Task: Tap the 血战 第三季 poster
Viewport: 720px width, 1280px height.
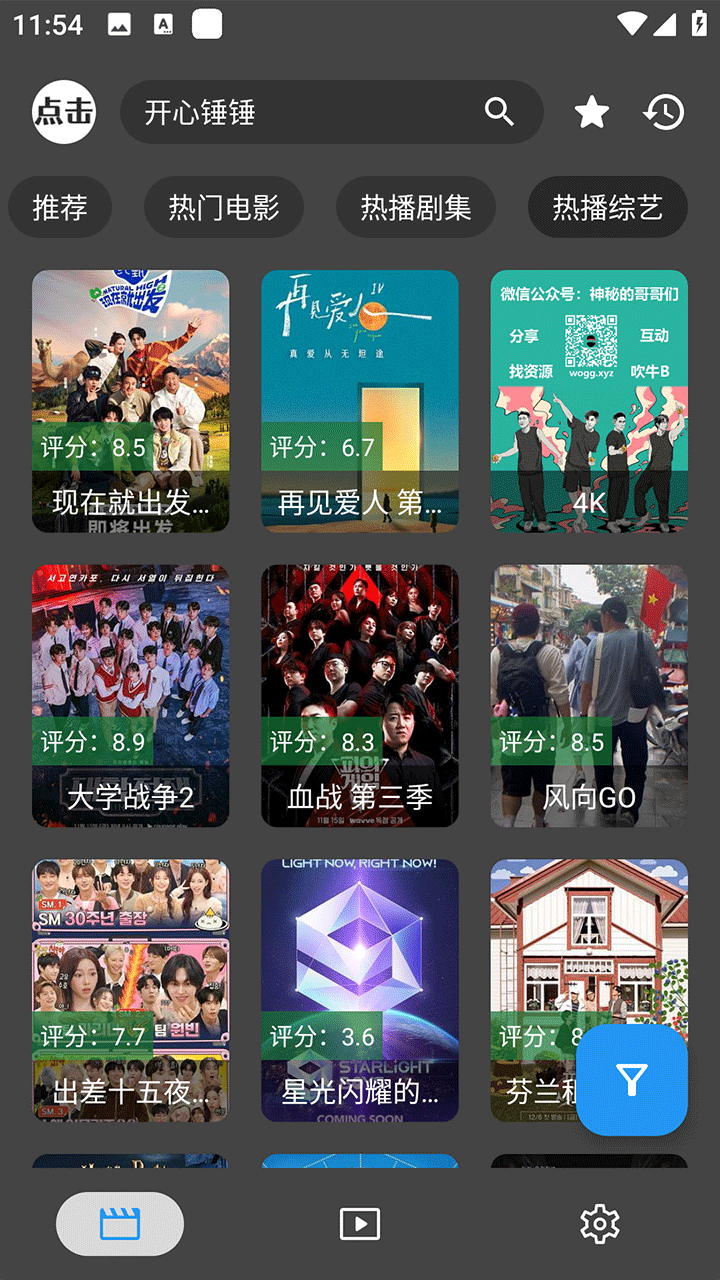Action: 360,695
